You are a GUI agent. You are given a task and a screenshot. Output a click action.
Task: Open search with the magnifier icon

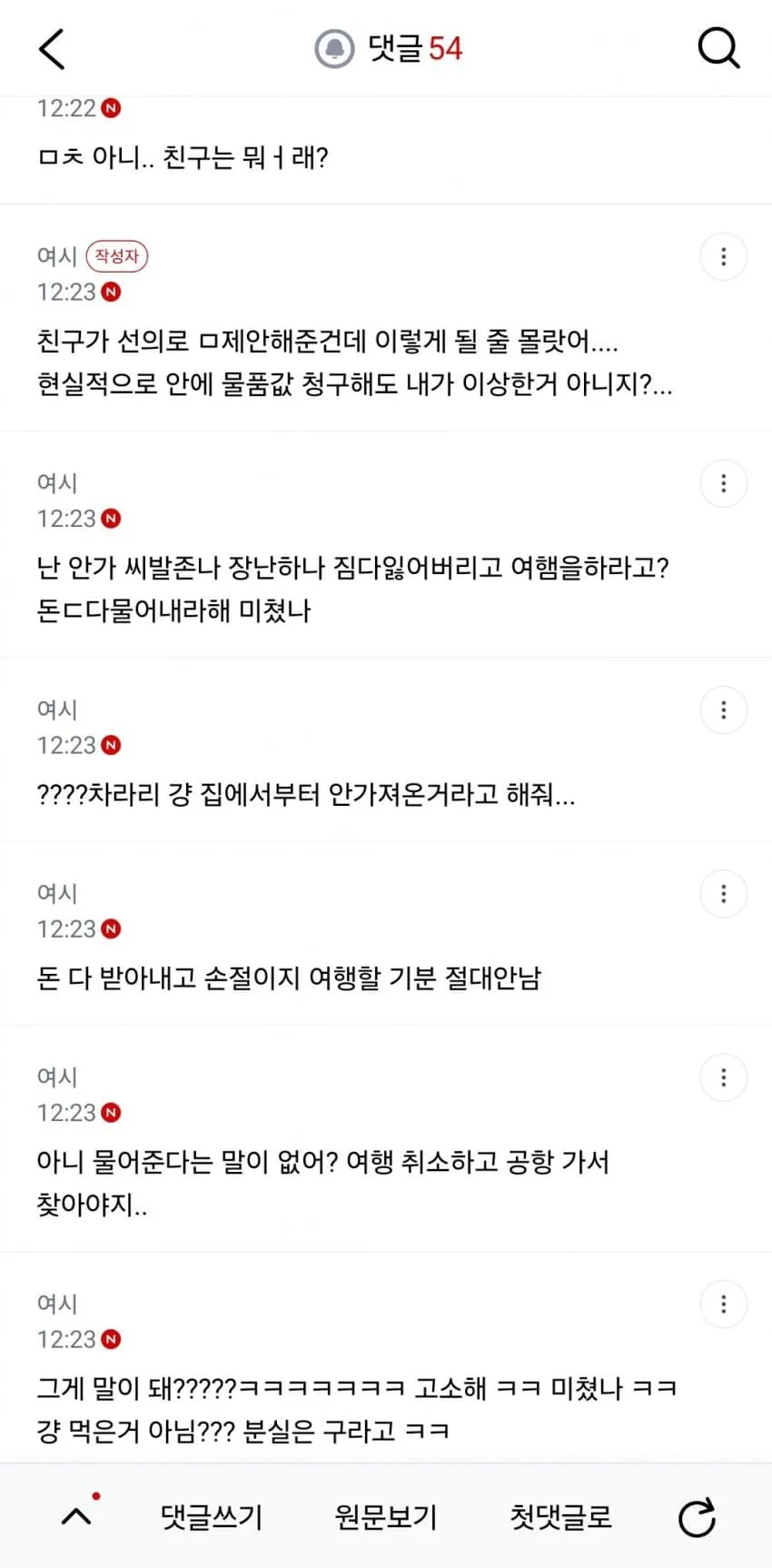click(718, 49)
